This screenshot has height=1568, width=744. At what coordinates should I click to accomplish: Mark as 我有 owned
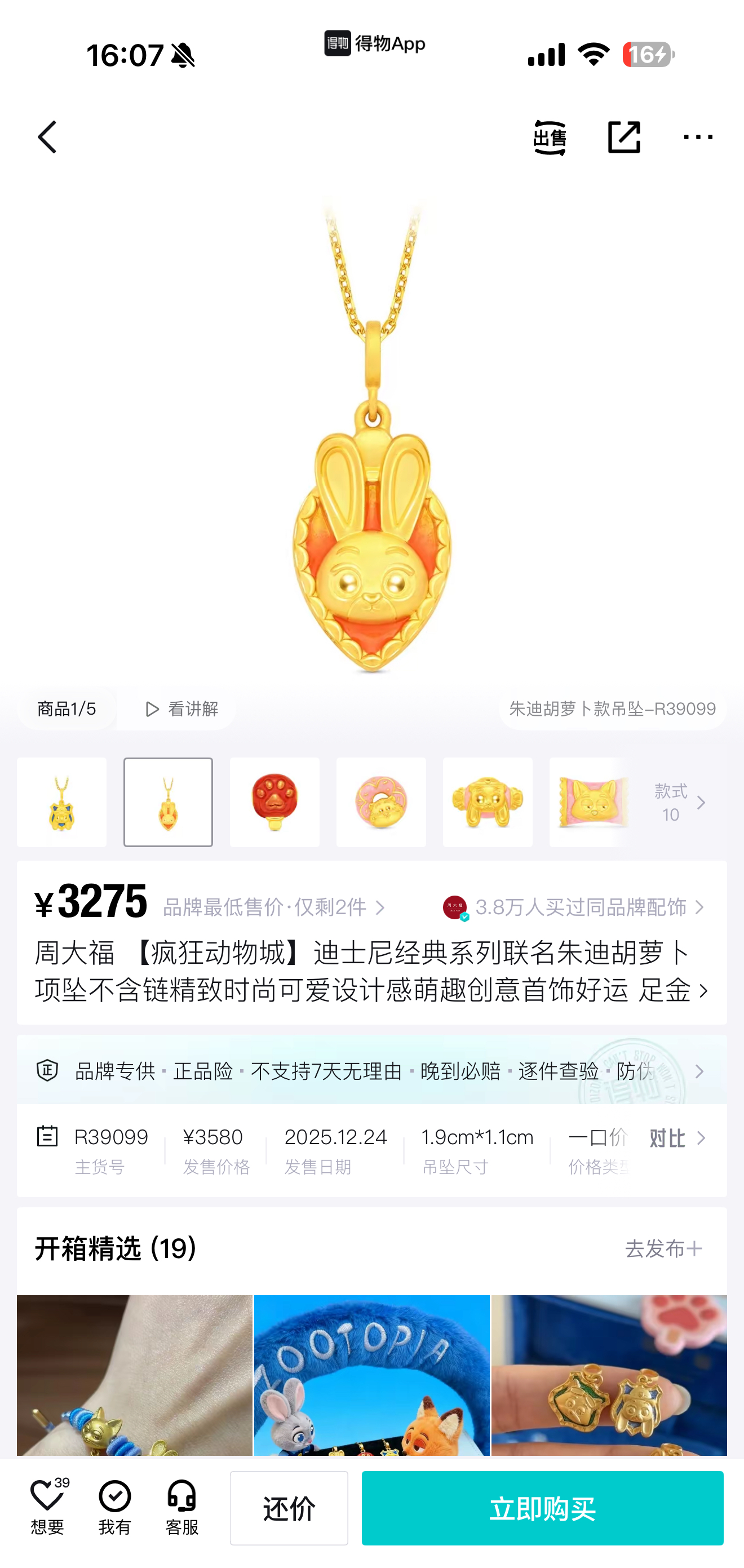114,1507
